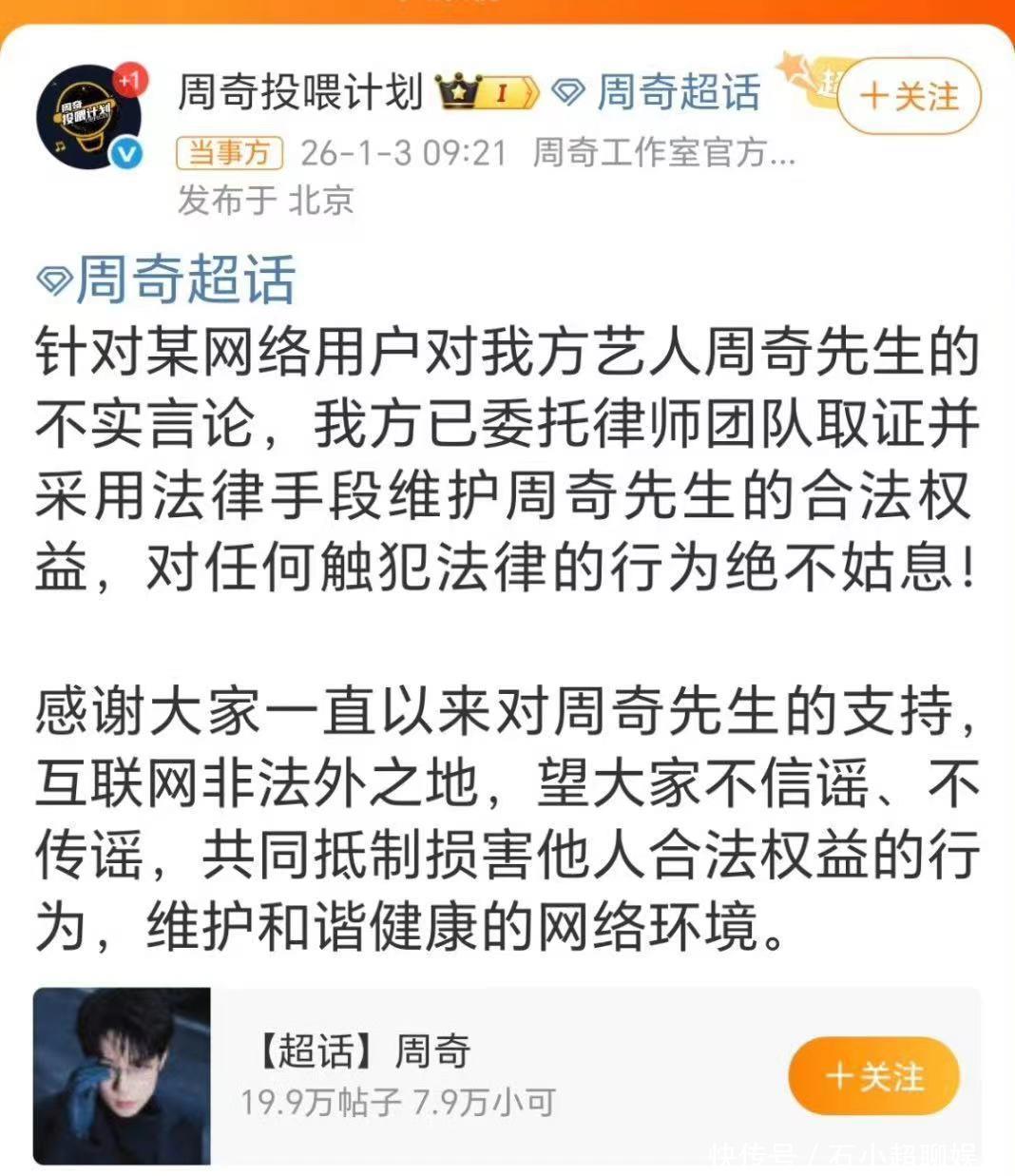Follow the 周奇 super topic

(x=873, y=1076)
